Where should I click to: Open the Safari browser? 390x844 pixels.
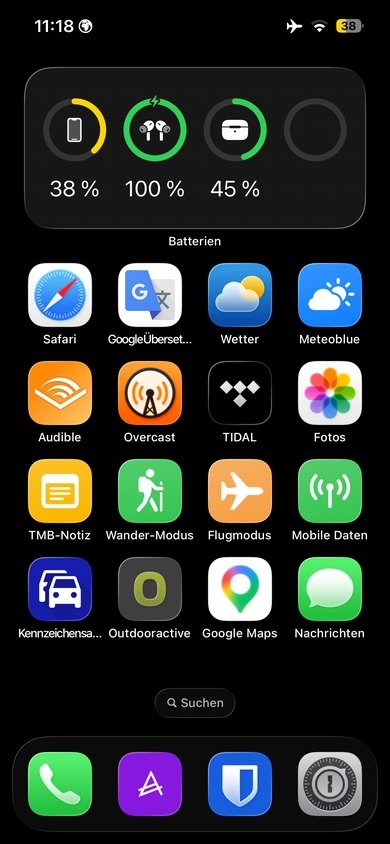click(60, 295)
